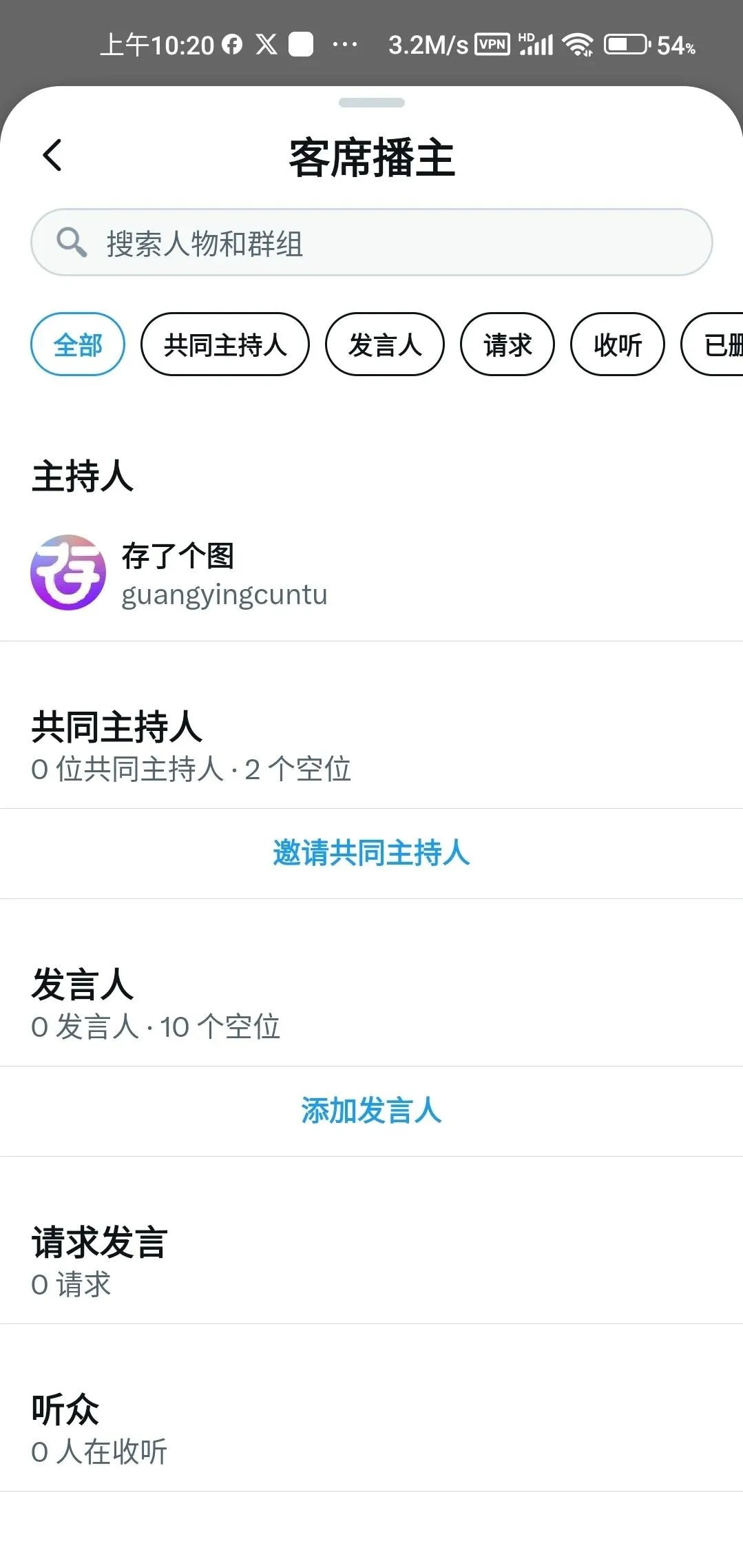Show removed guests with the 已删 chip
Viewport: 743px width, 1568px height.
(x=718, y=344)
